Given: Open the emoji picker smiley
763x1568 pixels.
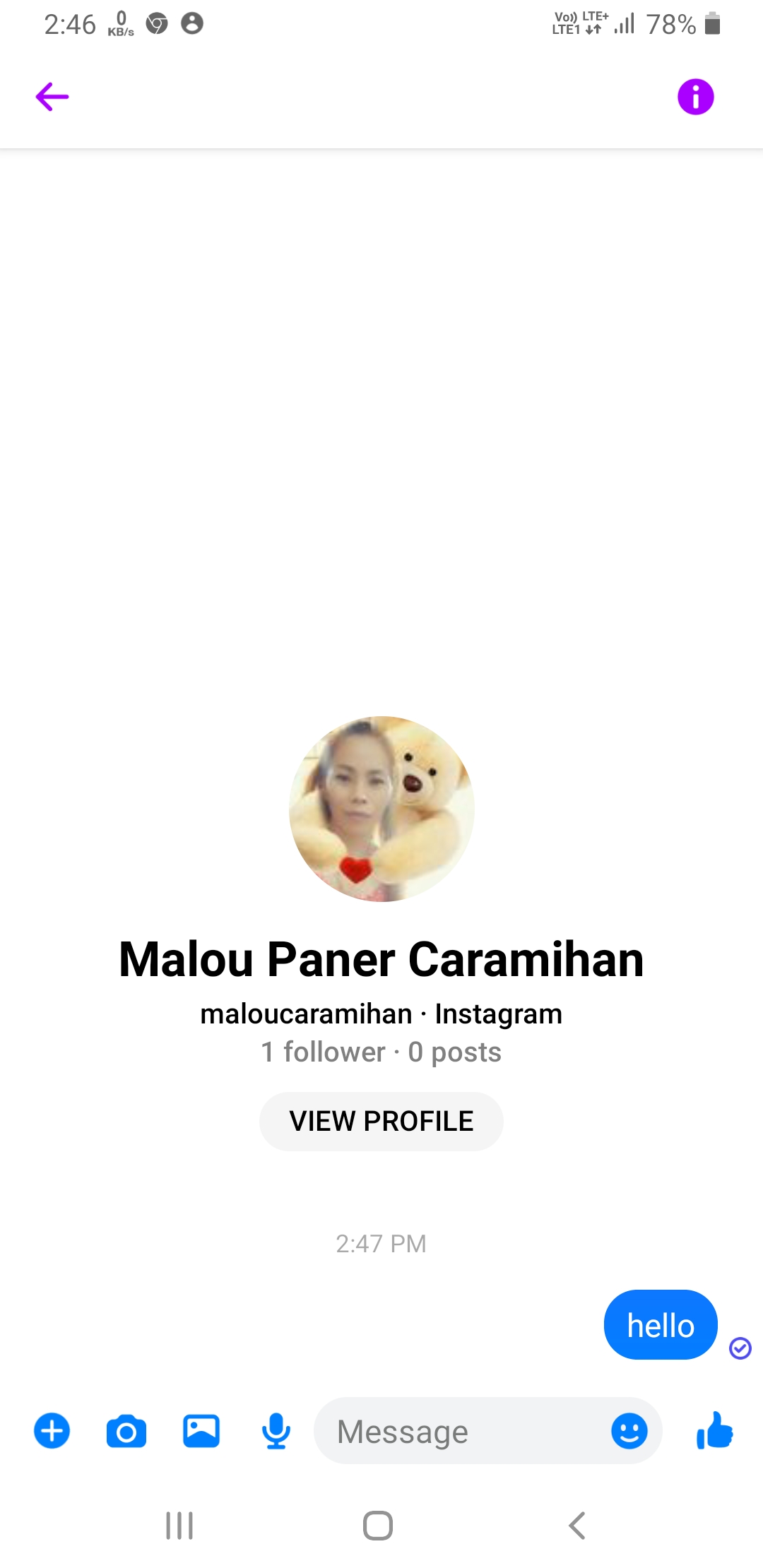Looking at the screenshot, I should click(629, 1432).
